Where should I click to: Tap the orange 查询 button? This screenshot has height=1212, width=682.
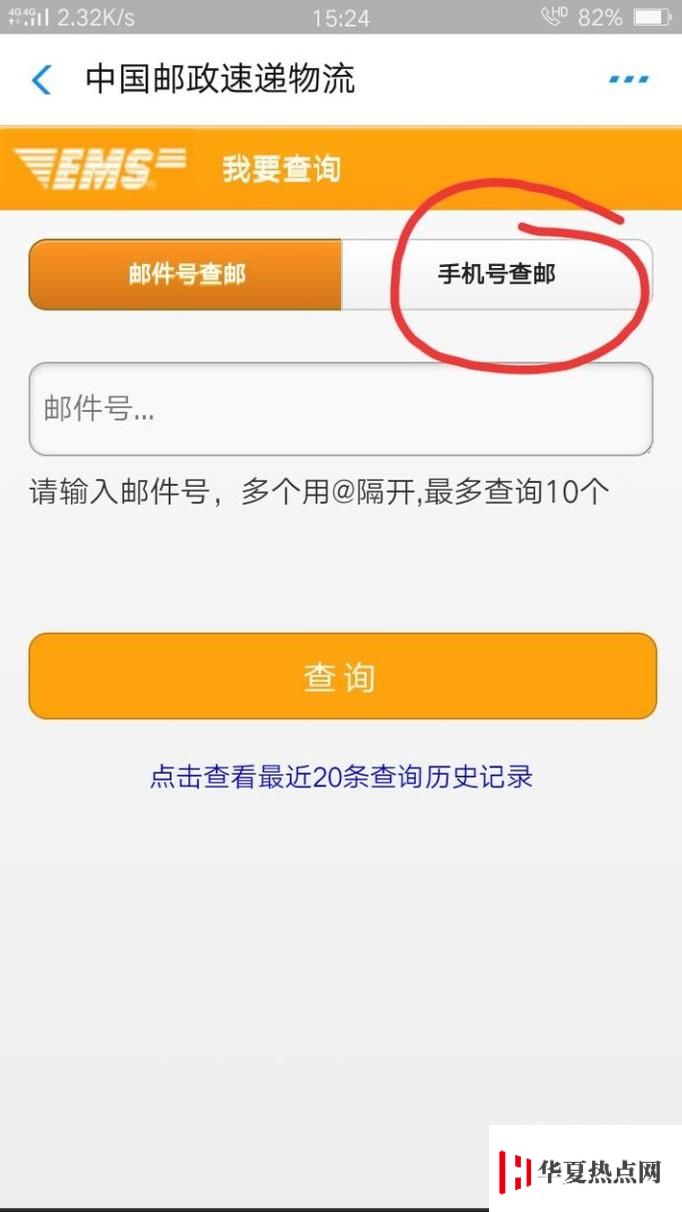click(x=342, y=677)
